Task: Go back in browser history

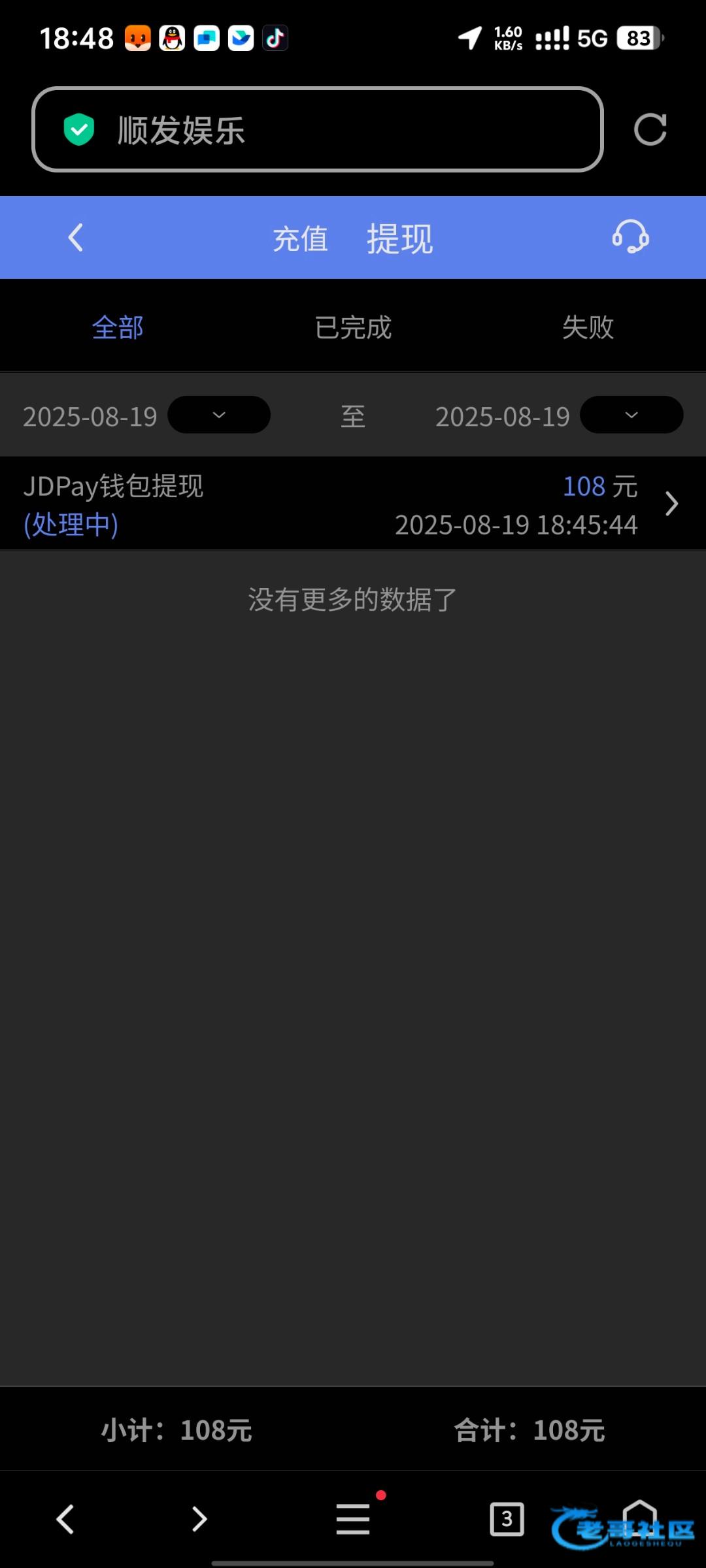Action: coord(65,1518)
